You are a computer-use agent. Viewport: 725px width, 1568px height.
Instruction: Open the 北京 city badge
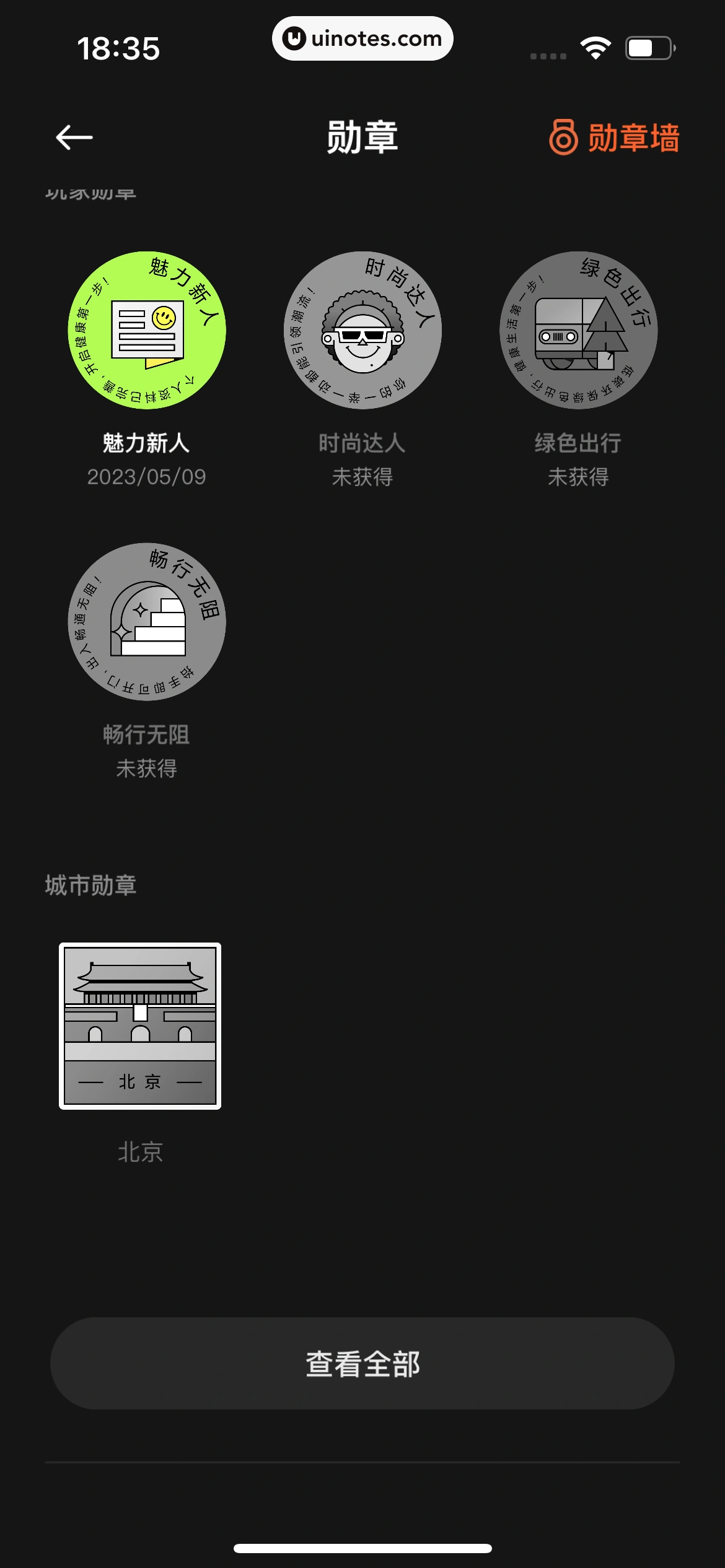[140, 1026]
